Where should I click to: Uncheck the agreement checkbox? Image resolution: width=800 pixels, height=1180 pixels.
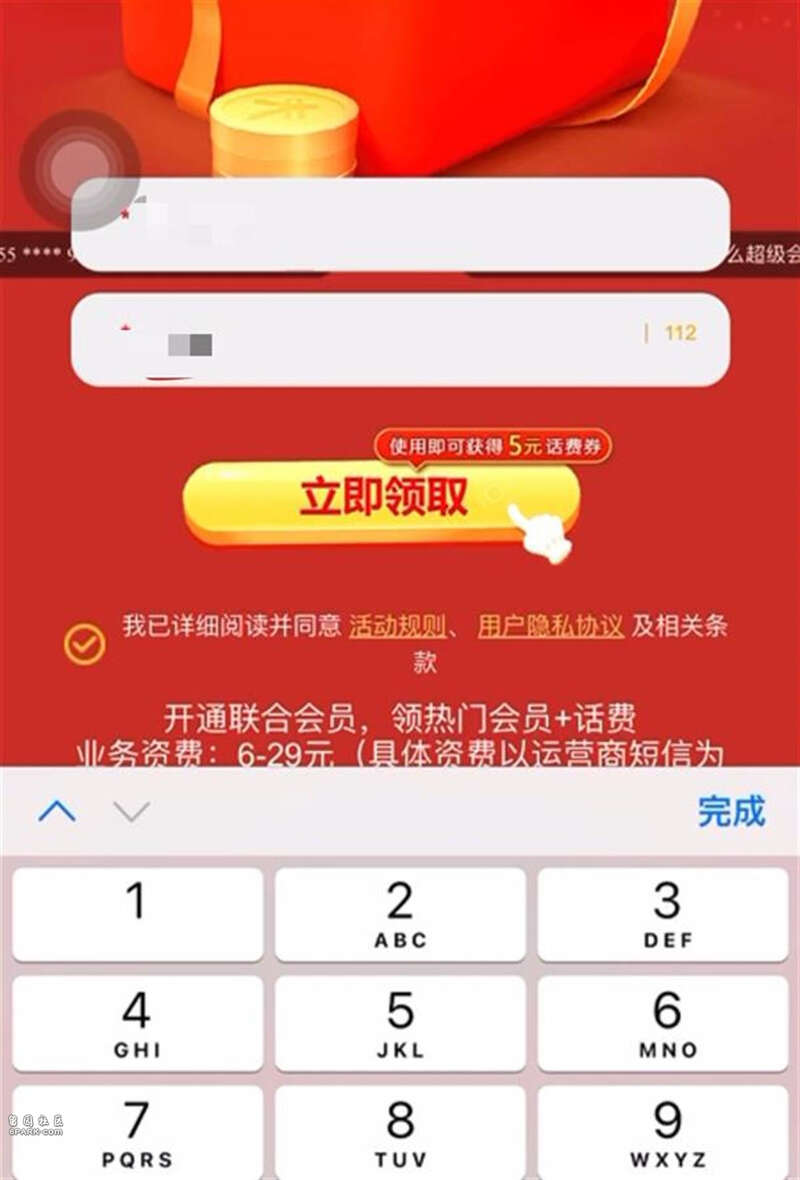[x=84, y=645]
